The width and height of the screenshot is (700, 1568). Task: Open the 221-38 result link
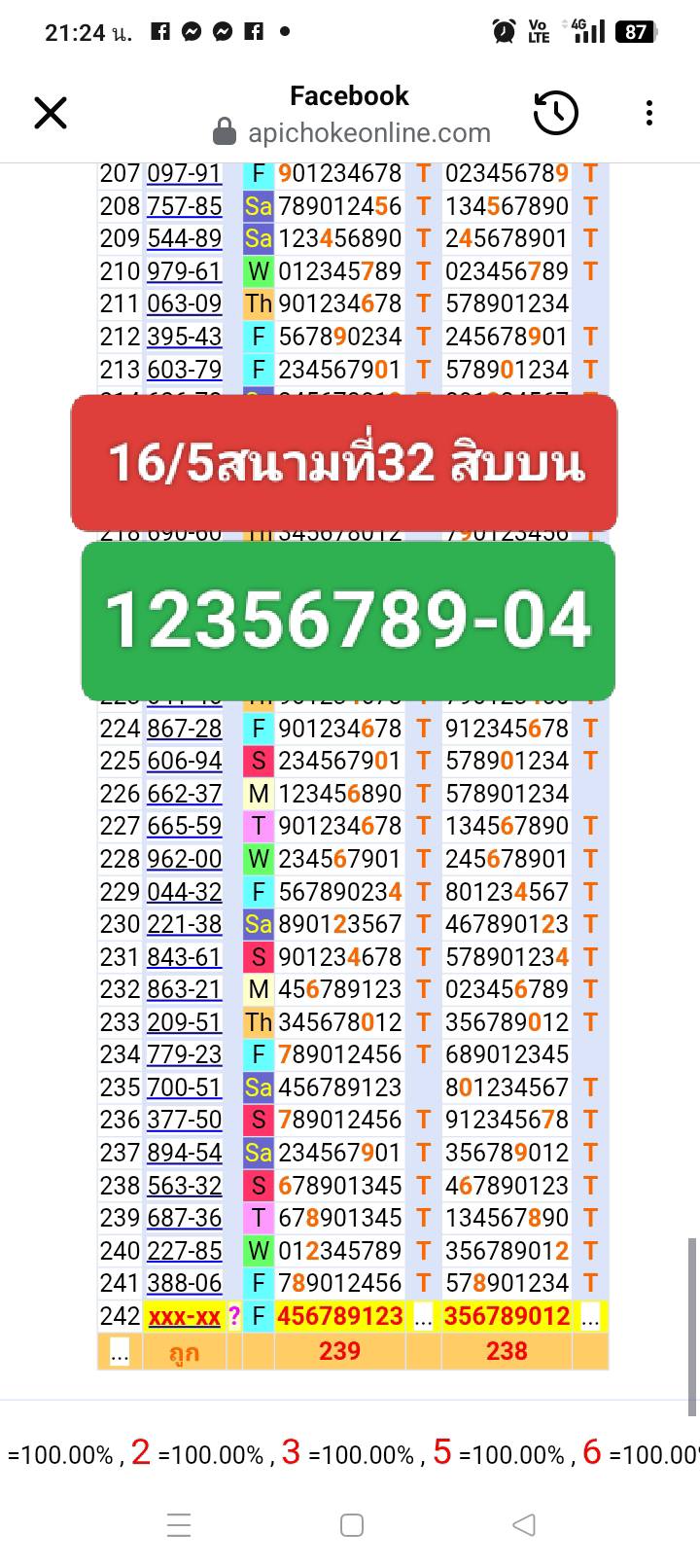(185, 924)
